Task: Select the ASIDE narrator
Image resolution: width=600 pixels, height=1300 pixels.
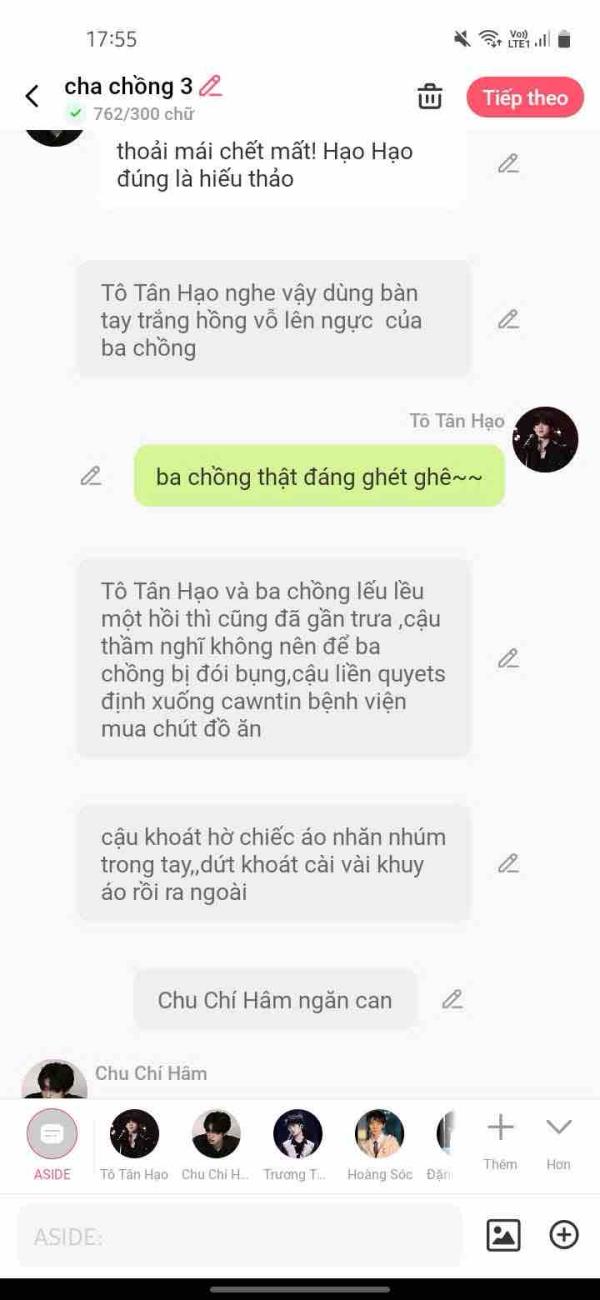Action: pos(52,1134)
